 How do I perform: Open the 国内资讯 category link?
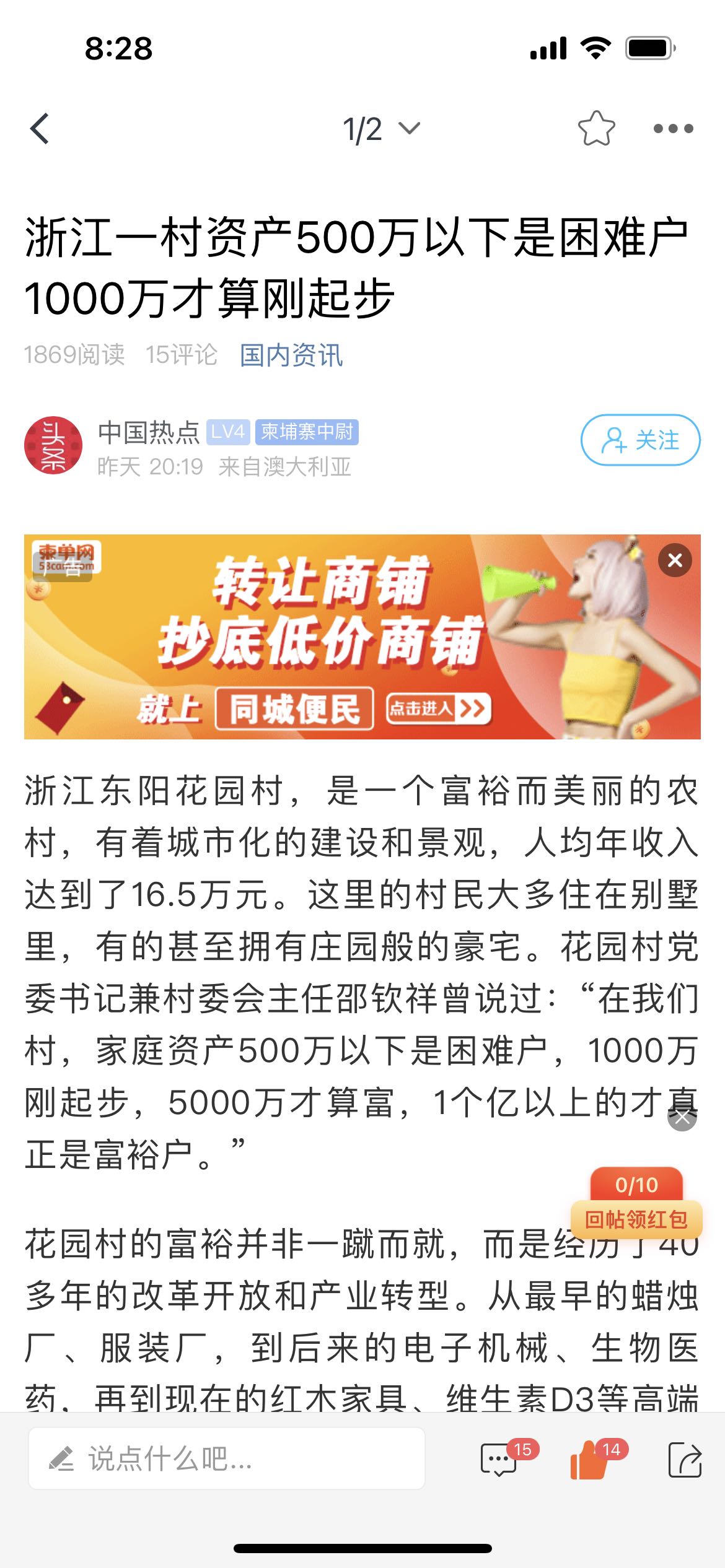(x=291, y=355)
